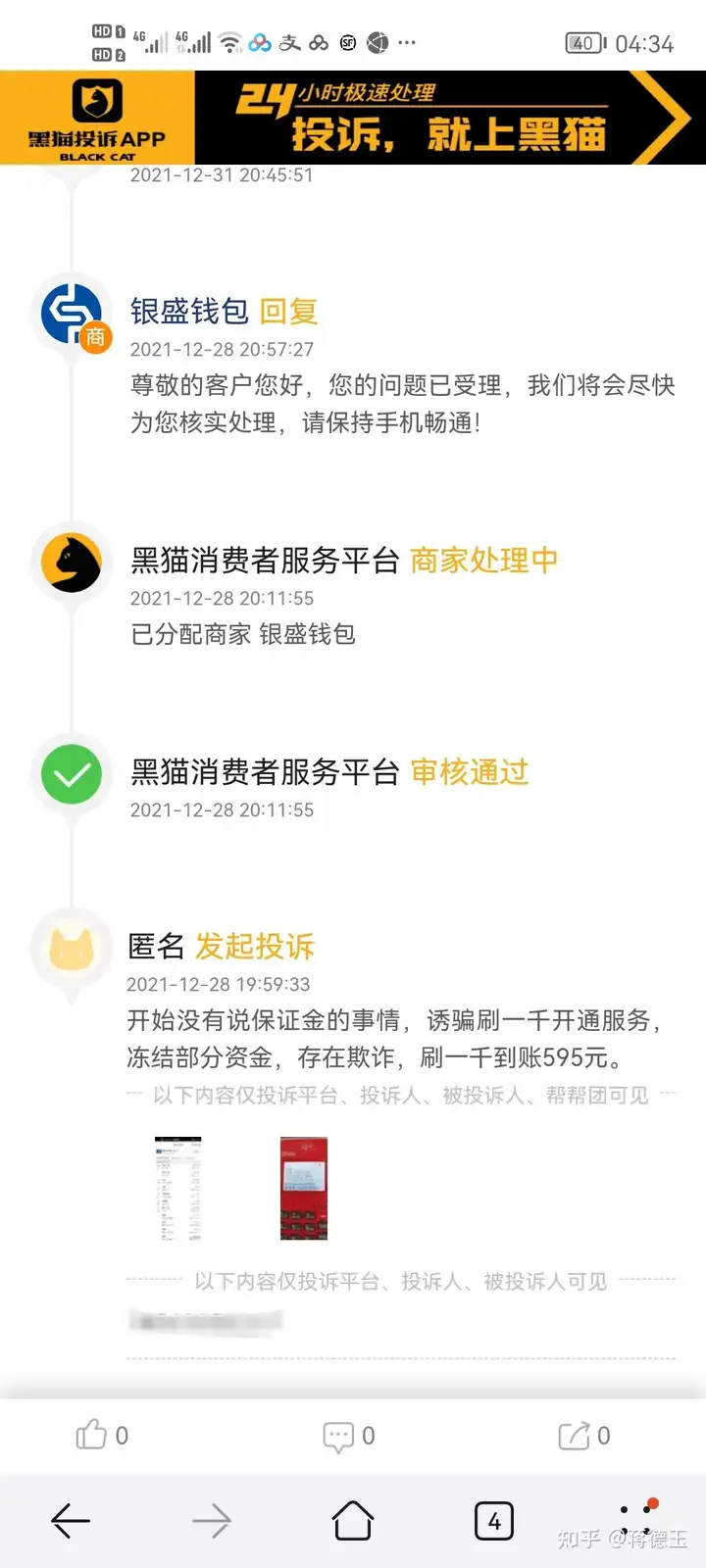Viewport: 706px width, 1568px height.
Task: Open the 黑猫投诉 APP banner
Action: [353, 118]
